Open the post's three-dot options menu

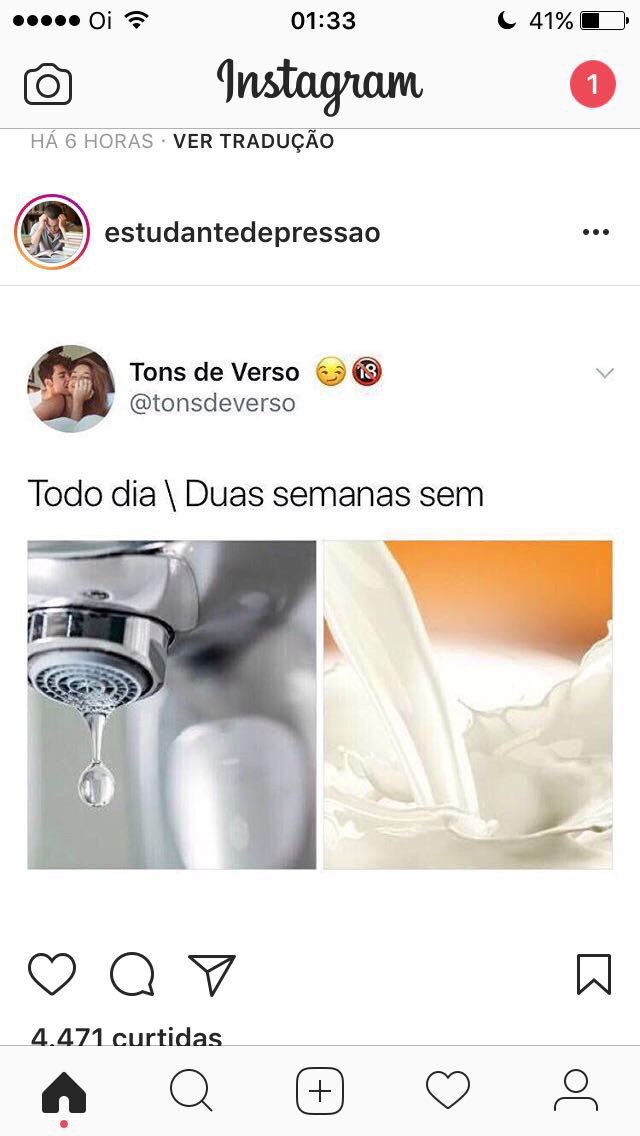595,232
